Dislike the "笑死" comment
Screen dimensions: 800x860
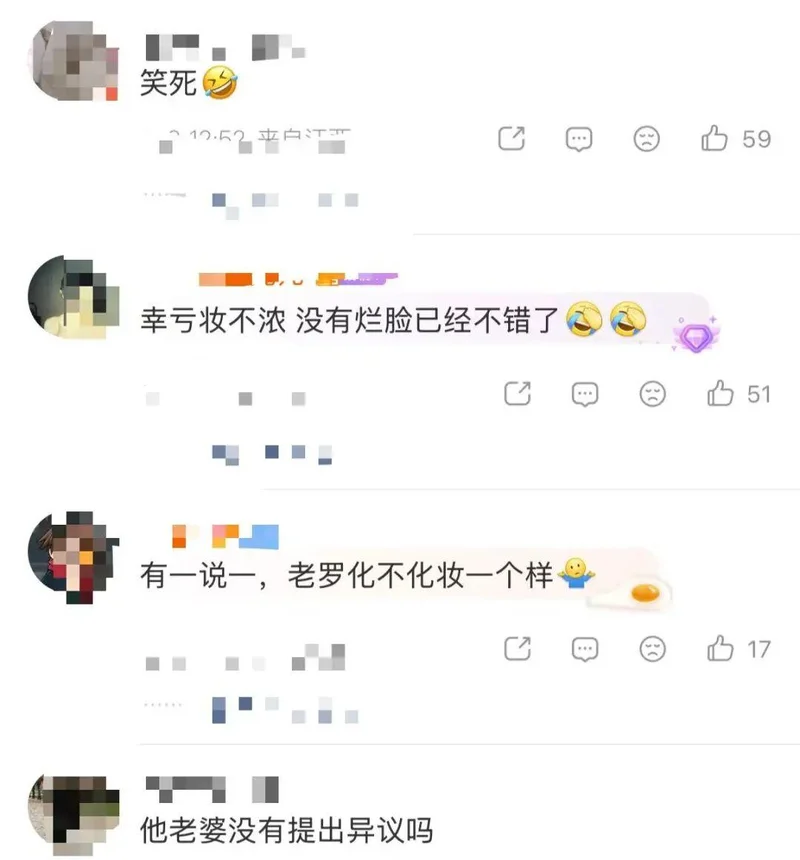tap(647, 139)
